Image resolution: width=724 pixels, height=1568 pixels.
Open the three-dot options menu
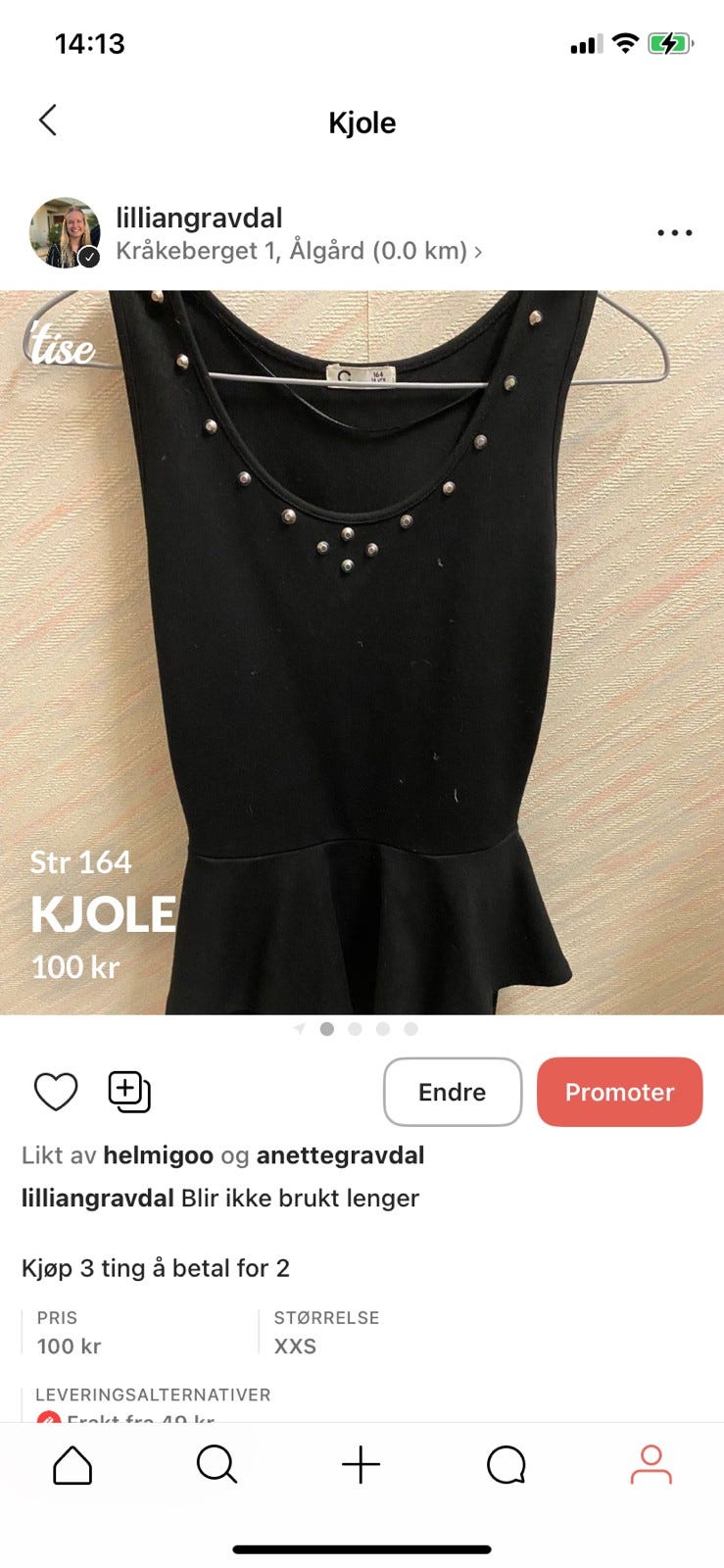pyautogui.click(x=673, y=232)
